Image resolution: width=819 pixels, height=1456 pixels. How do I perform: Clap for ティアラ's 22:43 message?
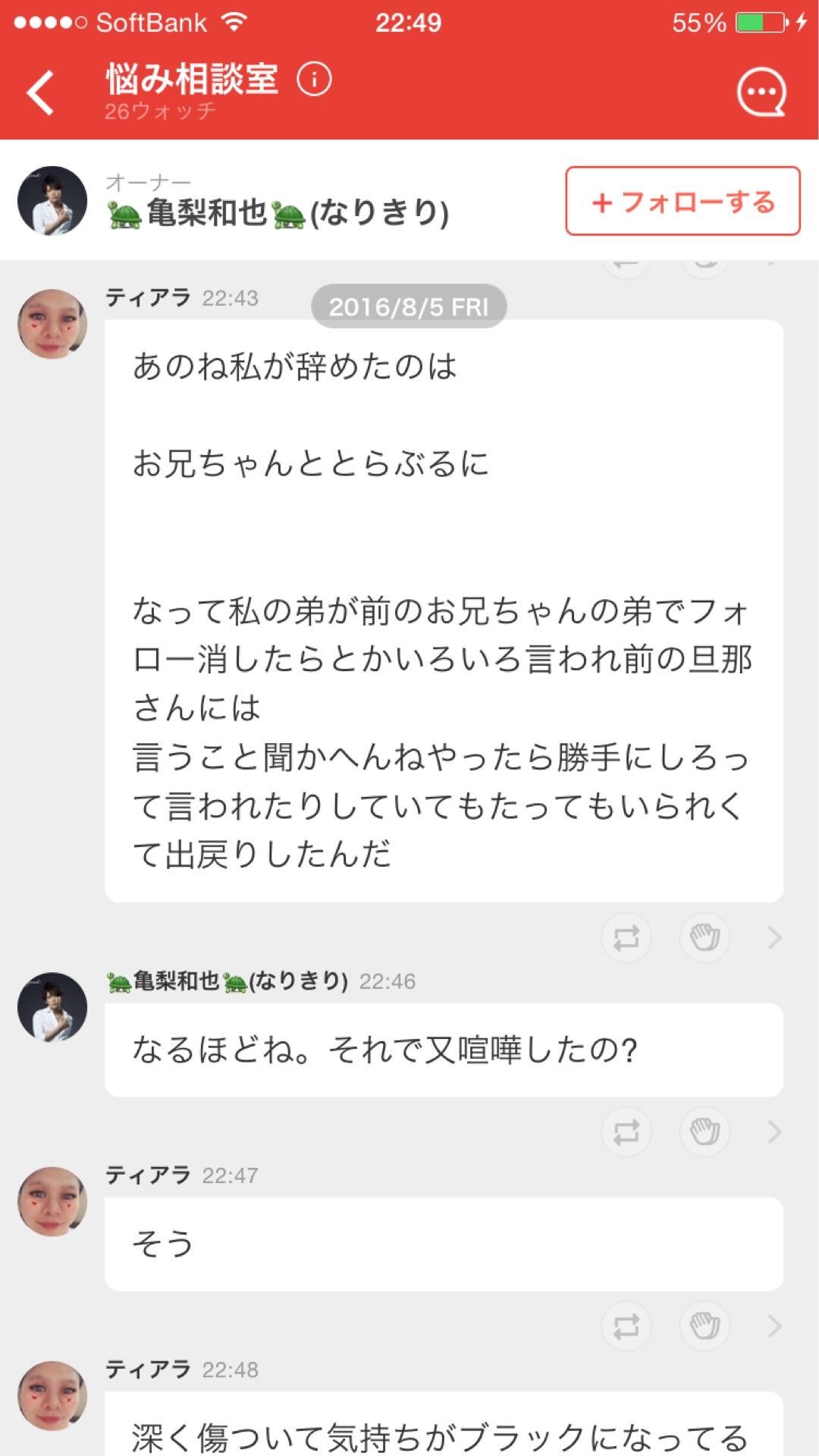coord(705,937)
